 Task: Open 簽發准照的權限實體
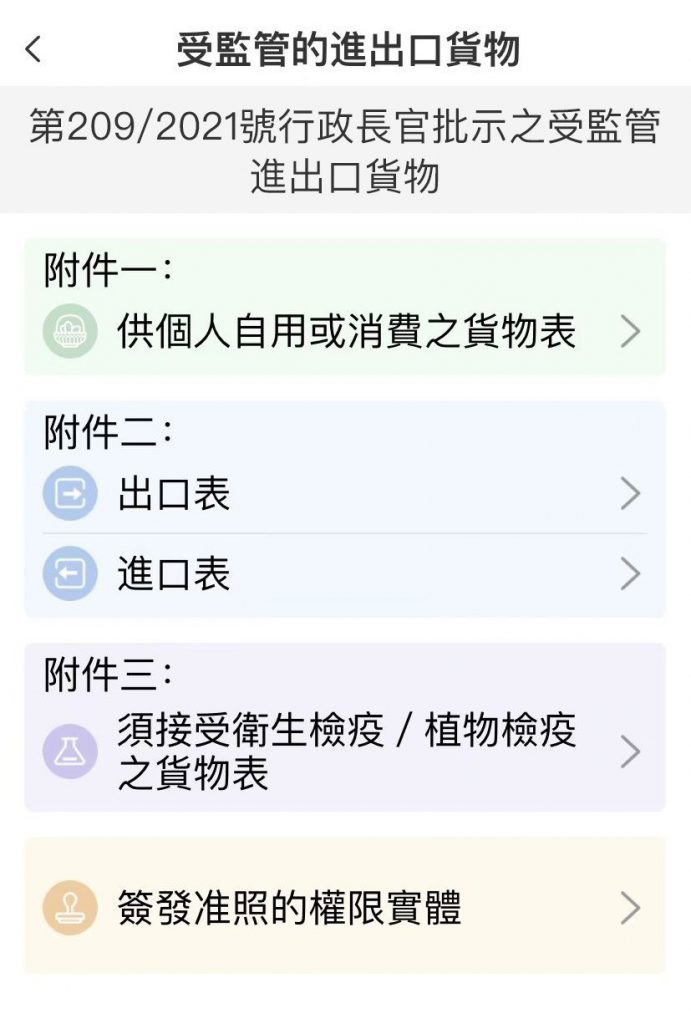[345, 908]
